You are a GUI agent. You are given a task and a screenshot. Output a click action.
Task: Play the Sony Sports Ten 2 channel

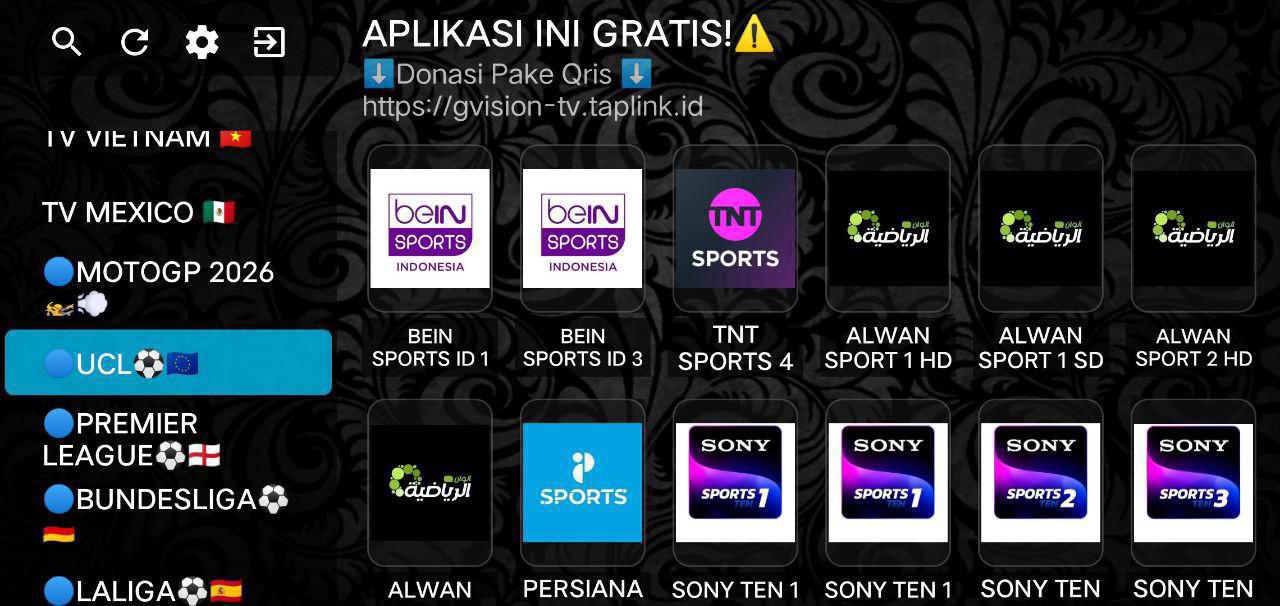(x=1041, y=483)
